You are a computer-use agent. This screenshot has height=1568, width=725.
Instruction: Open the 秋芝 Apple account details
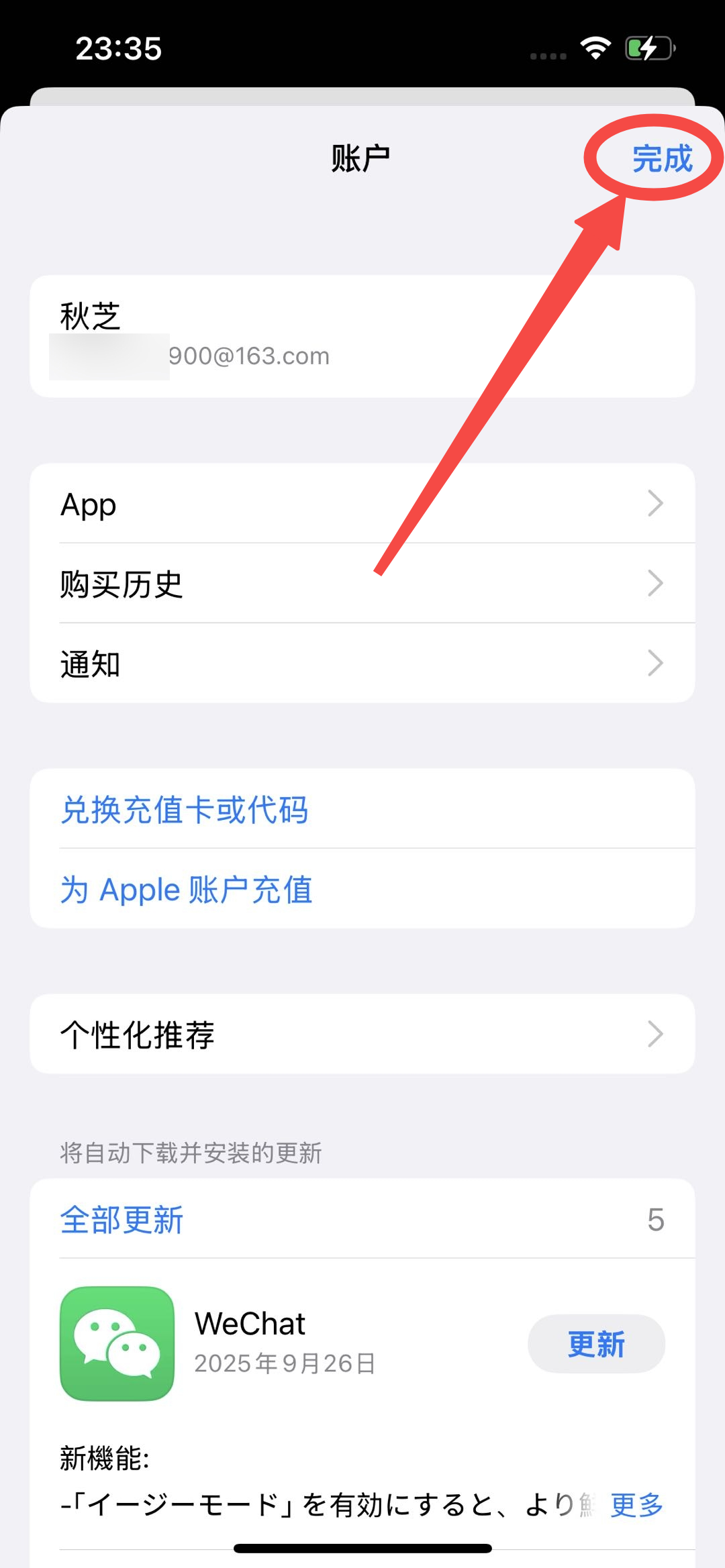point(362,336)
